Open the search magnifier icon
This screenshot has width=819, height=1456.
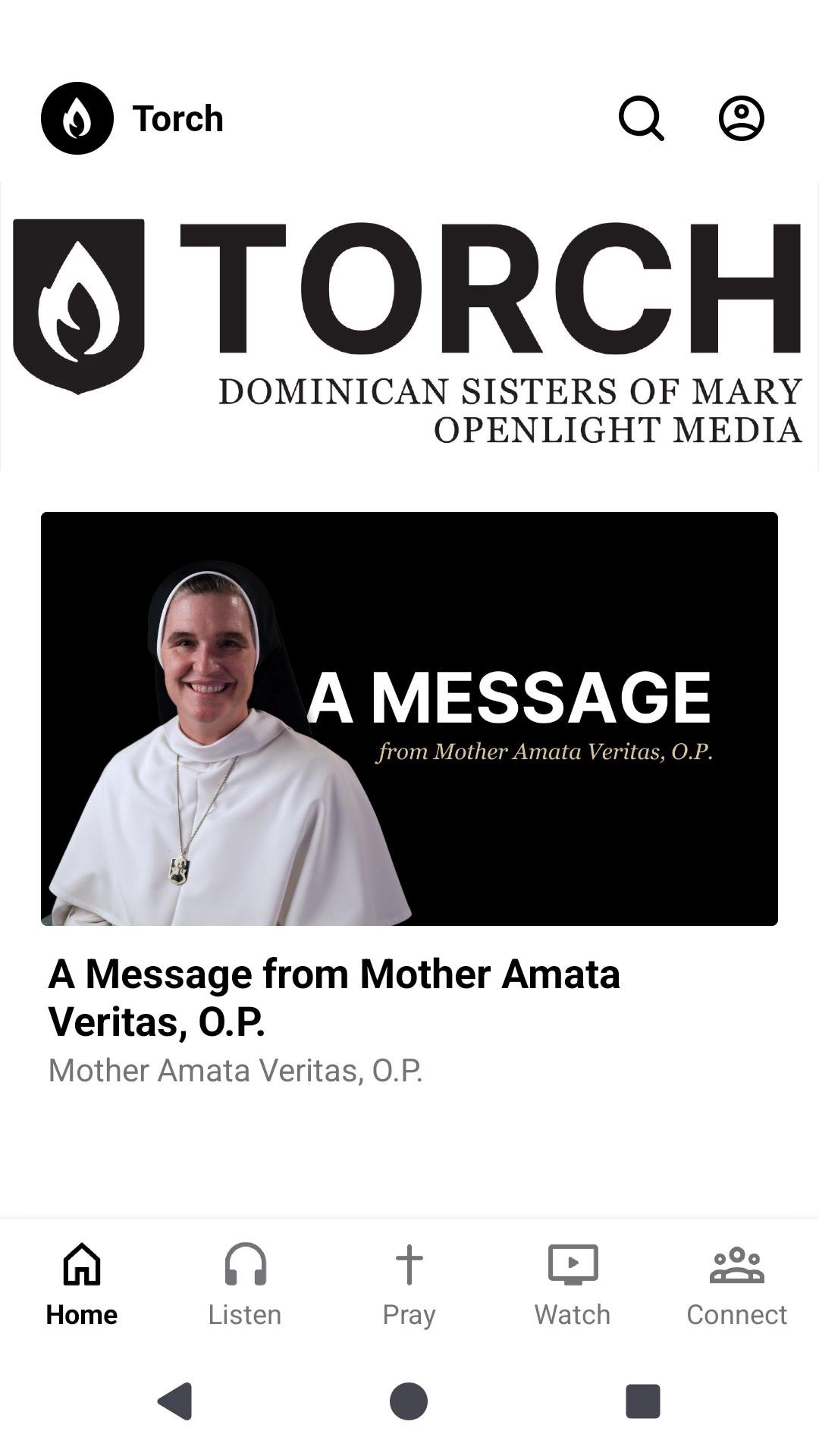click(x=641, y=118)
